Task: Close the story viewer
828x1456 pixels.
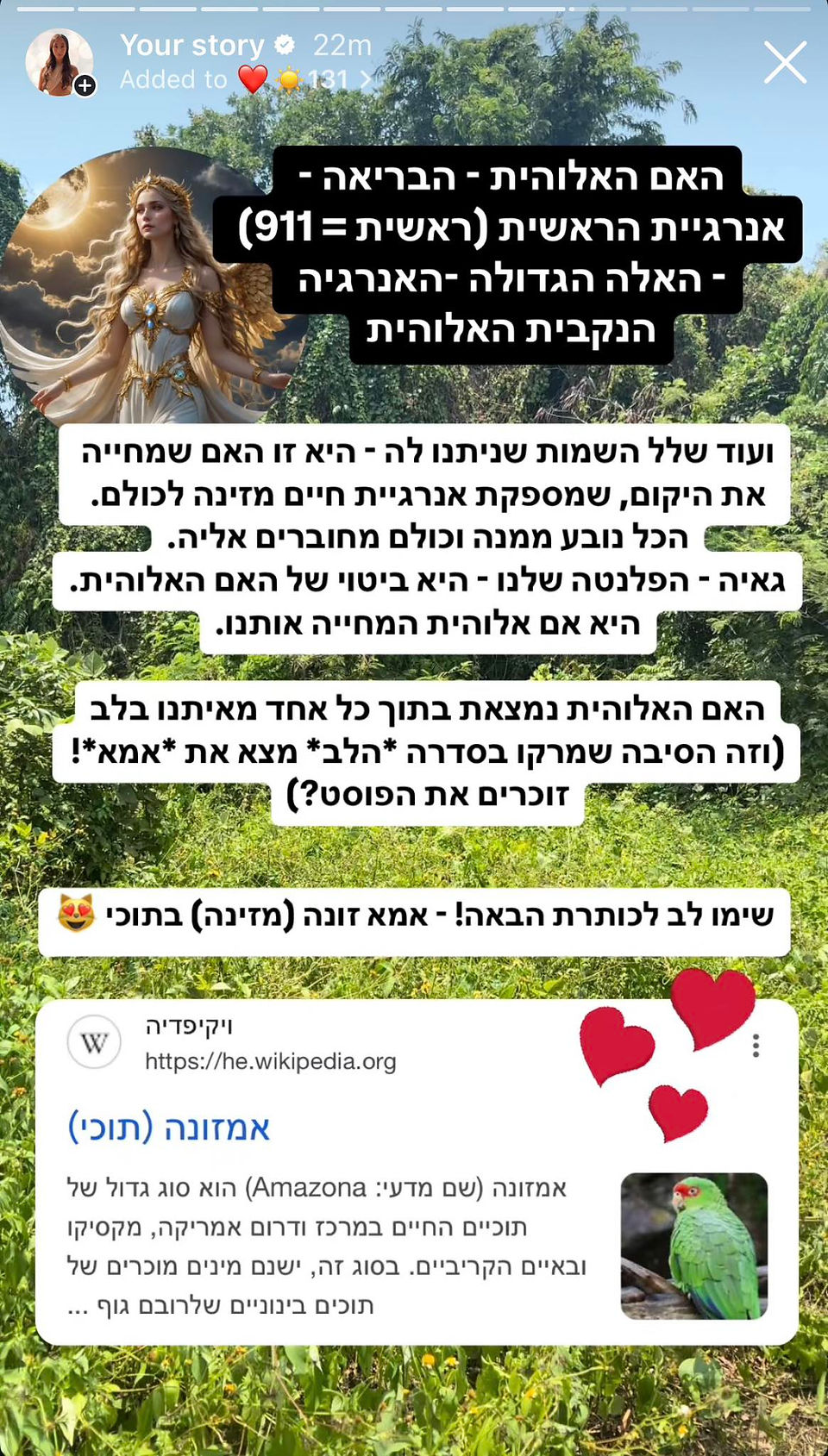Action: click(785, 62)
